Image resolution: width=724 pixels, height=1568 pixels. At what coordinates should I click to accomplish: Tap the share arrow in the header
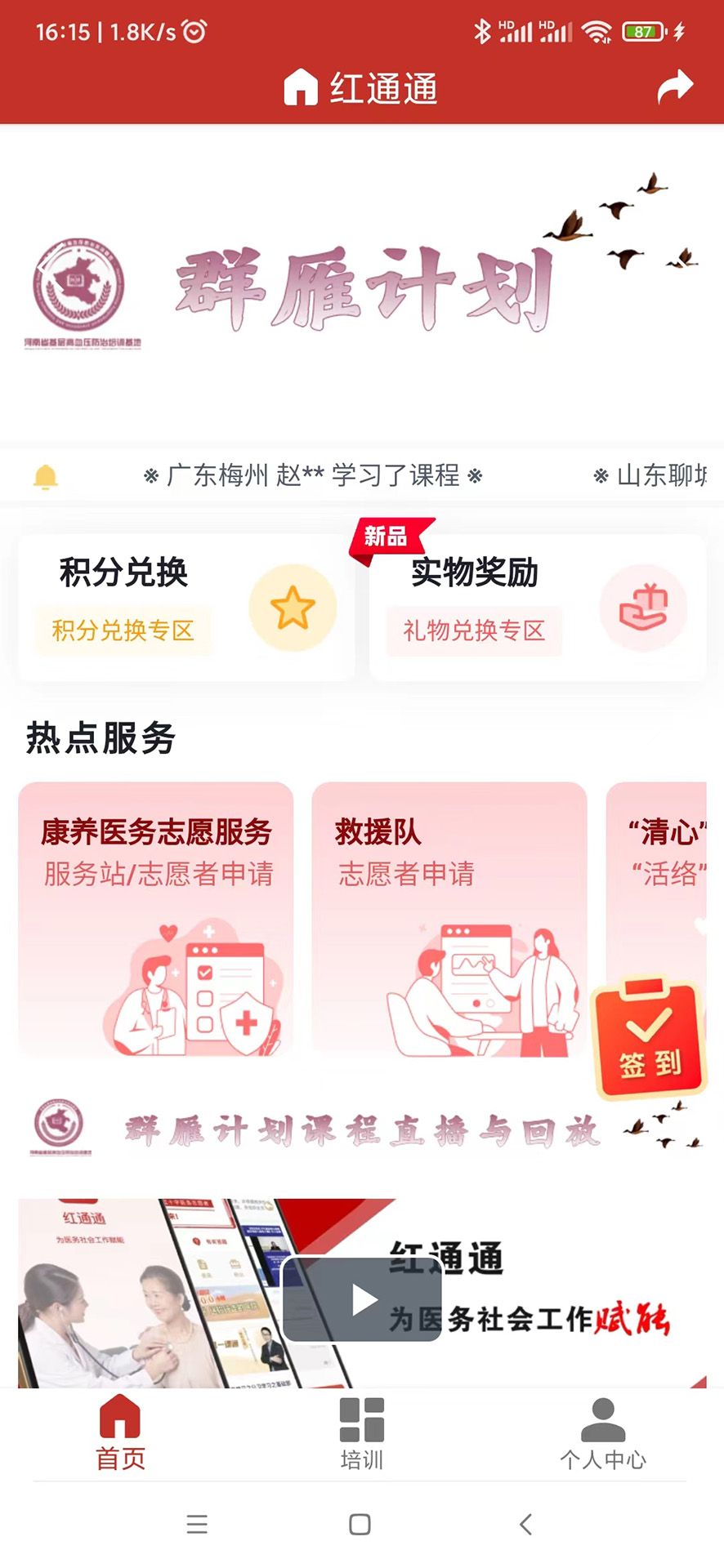click(x=675, y=87)
